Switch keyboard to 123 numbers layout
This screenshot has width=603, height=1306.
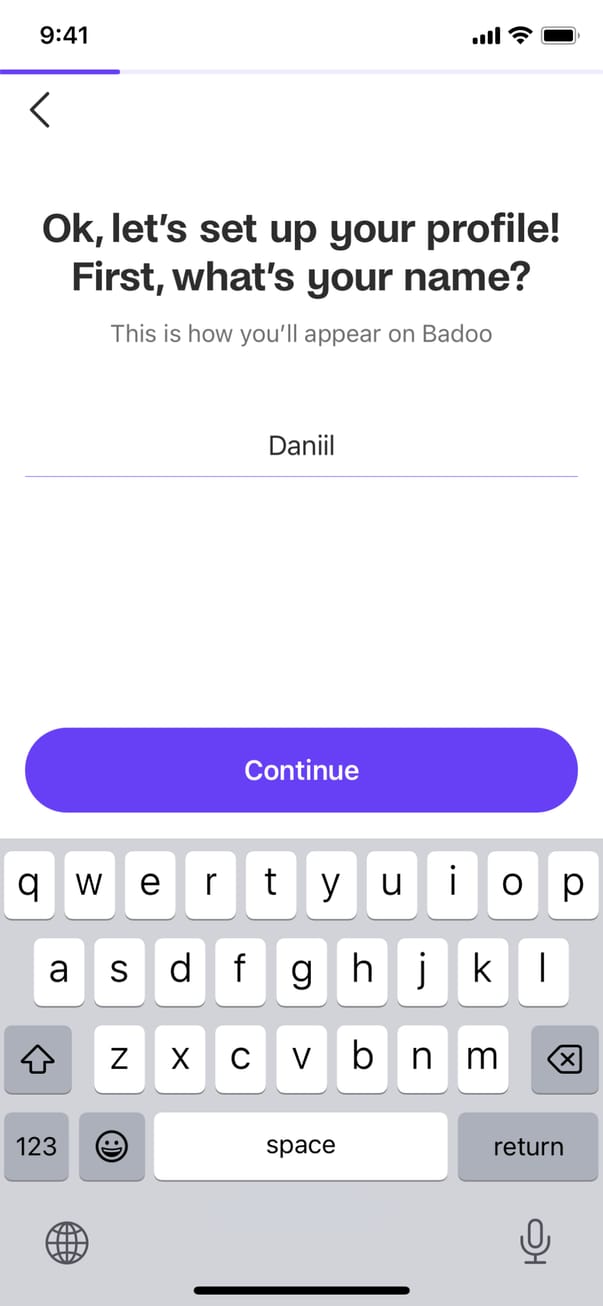[x=37, y=1146]
